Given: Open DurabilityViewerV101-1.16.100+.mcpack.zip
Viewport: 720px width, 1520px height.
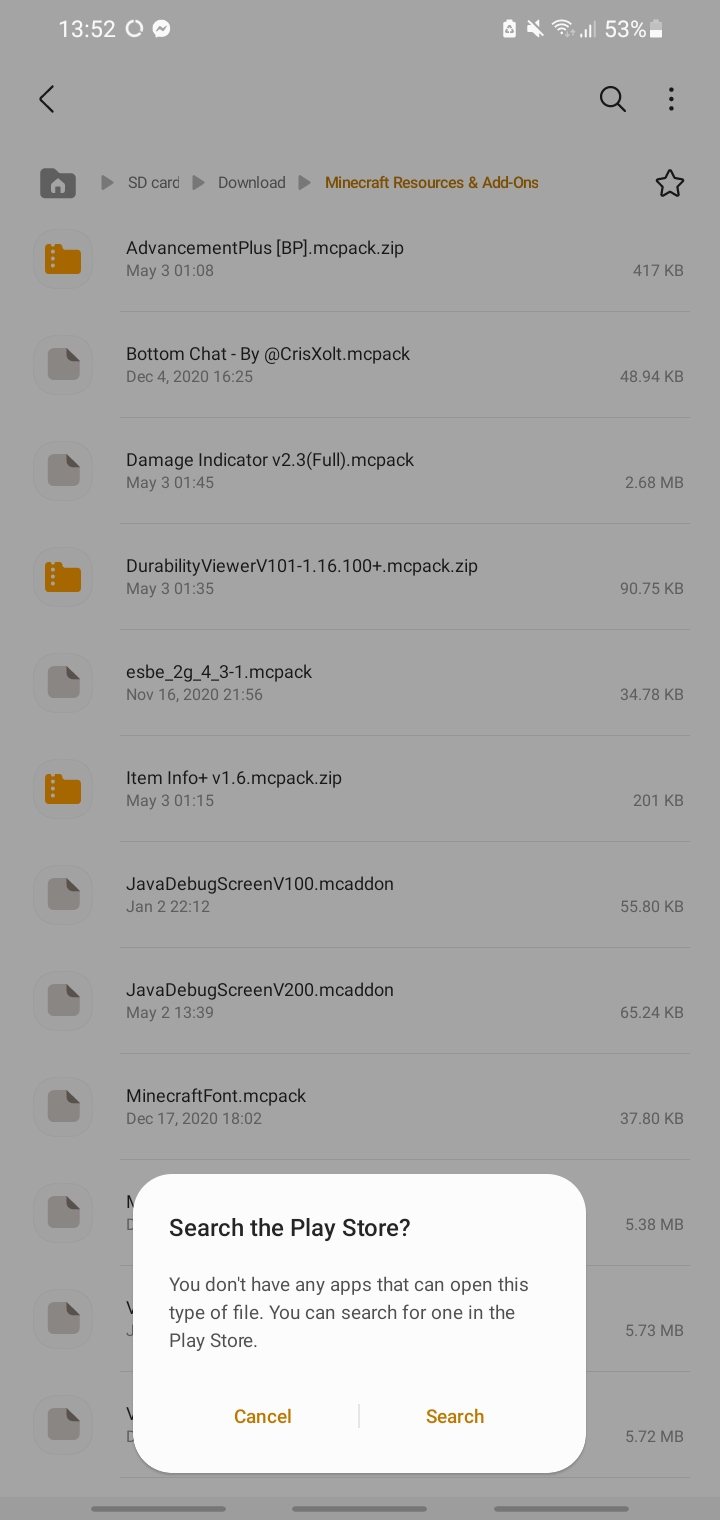Looking at the screenshot, I should 302,576.
